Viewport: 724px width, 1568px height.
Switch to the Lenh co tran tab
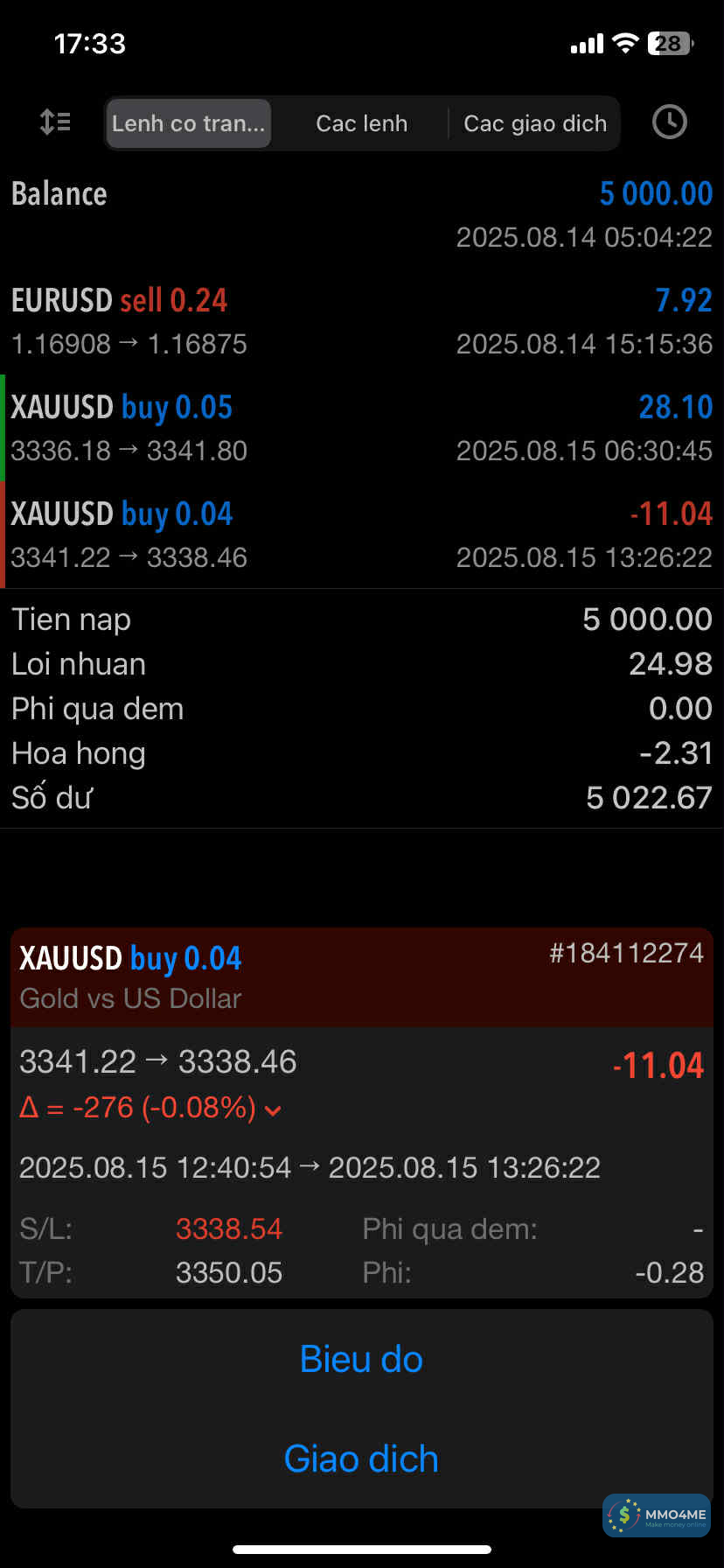pyautogui.click(x=188, y=123)
